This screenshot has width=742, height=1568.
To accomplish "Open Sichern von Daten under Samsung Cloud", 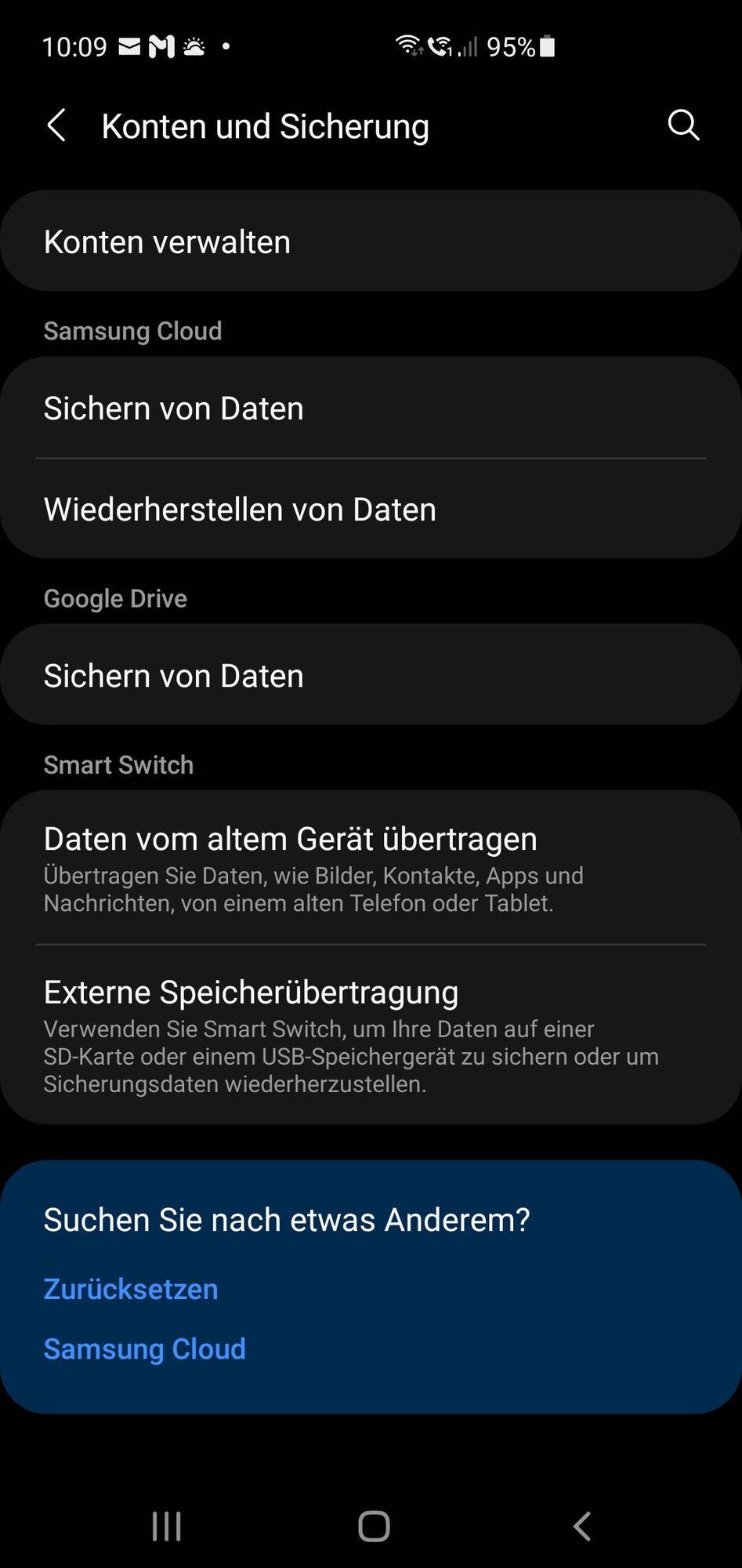I will 371,408.
